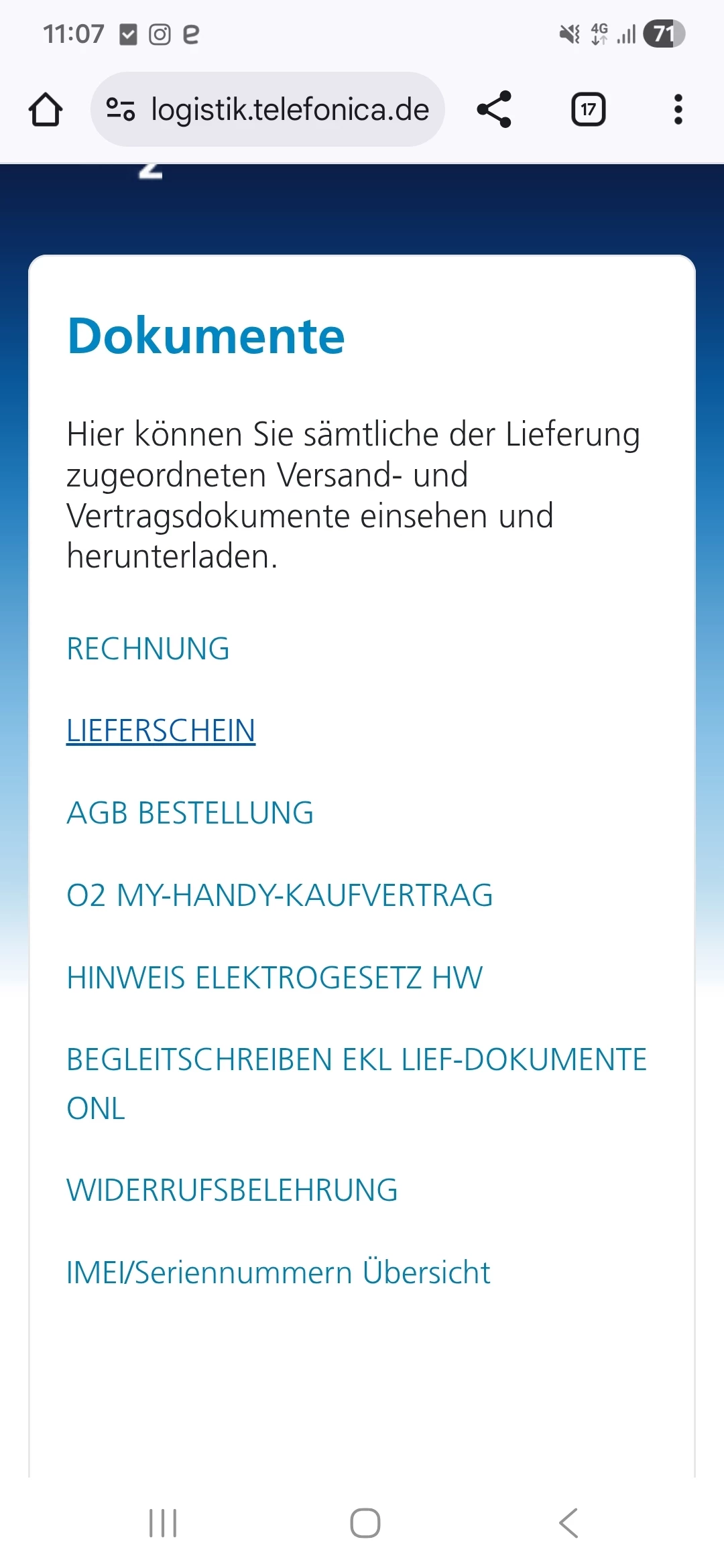Viewport: 724px width, 1568px height.
Task: Open O2 MY-HANDY-KAUFVERTRAG document
Action: coord(280,895)
